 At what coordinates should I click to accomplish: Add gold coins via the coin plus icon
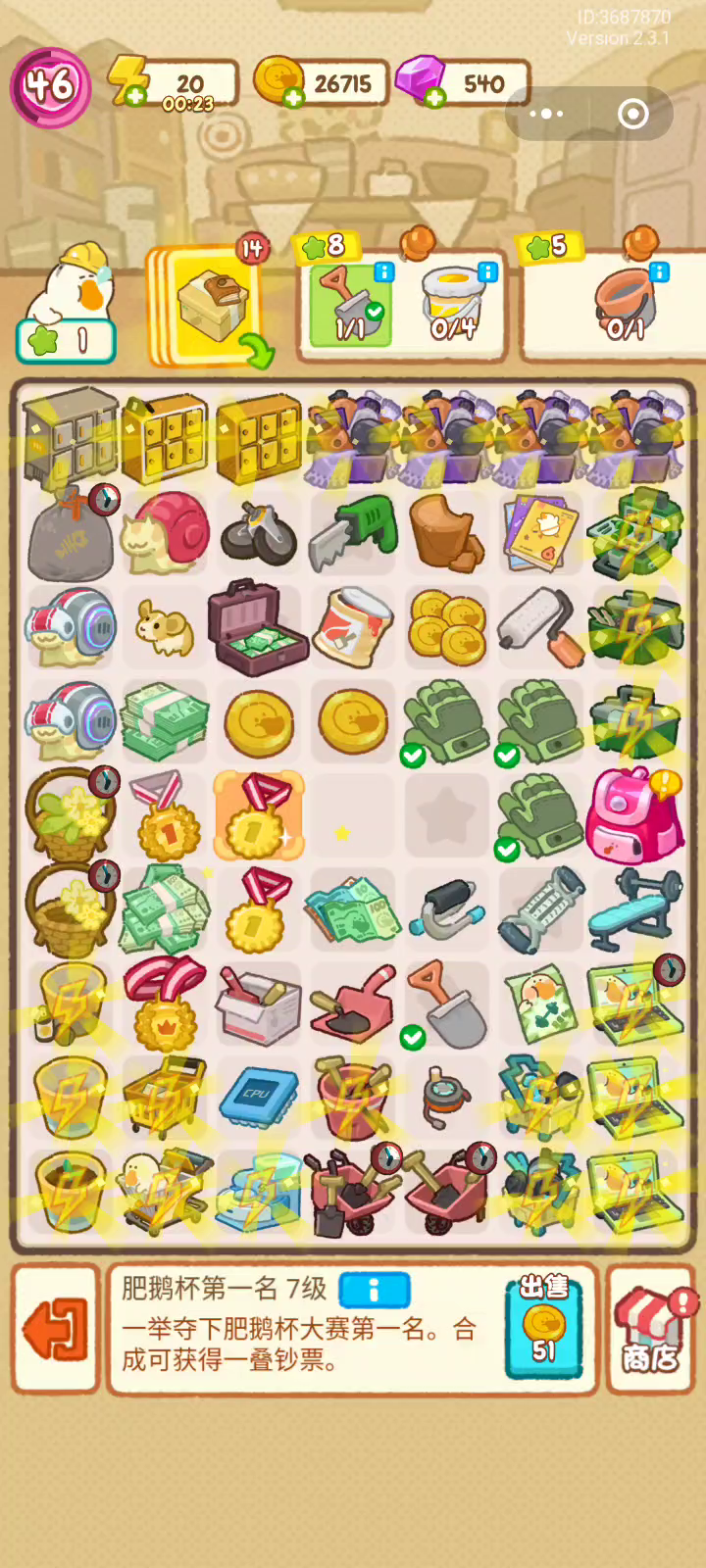(293, 97)
